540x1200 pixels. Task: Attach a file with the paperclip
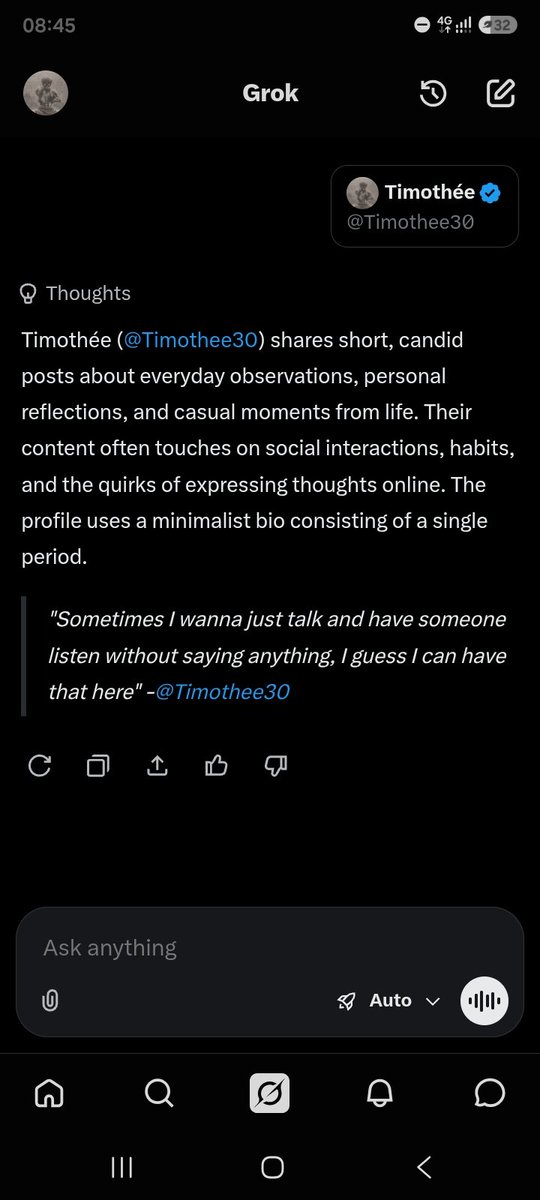click(50, 1001)
